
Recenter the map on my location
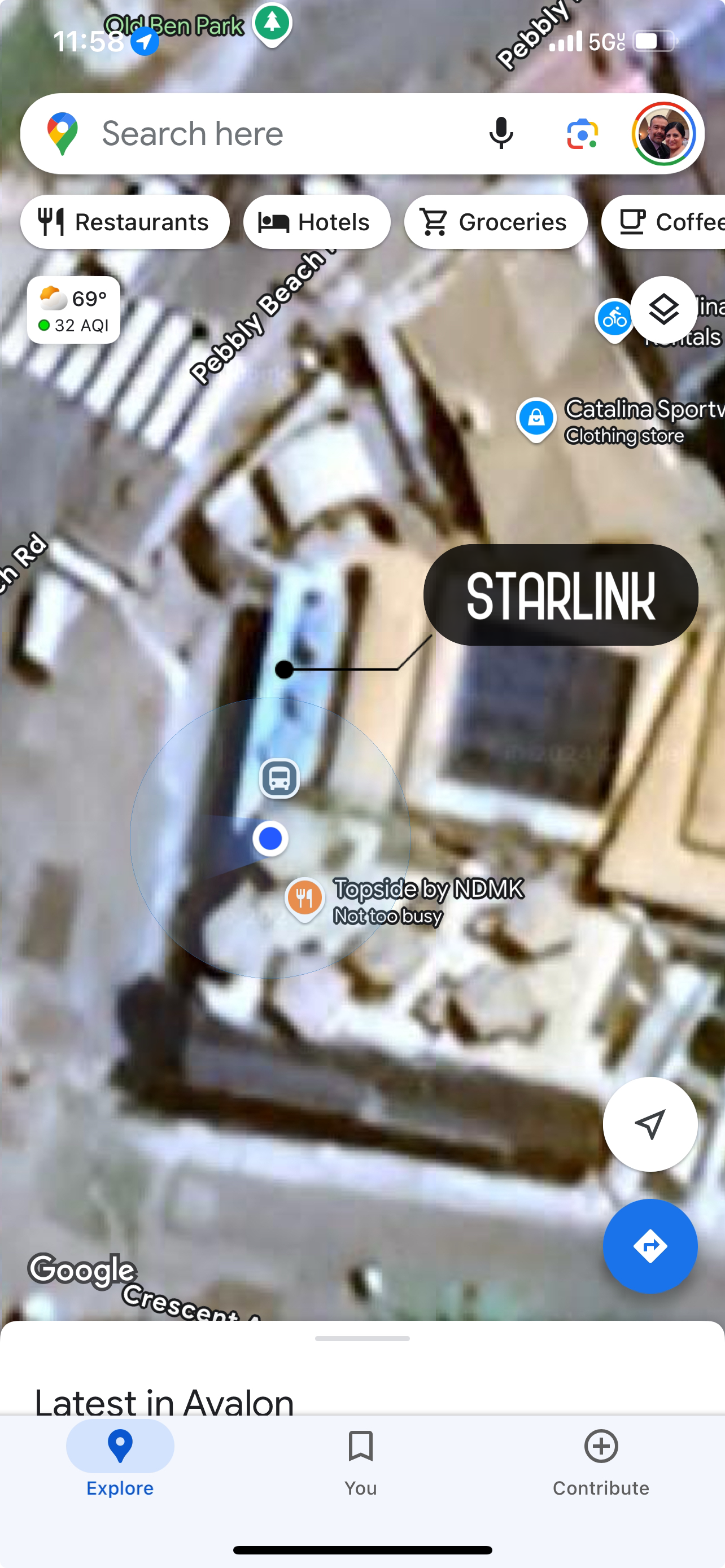[649, 1124]
